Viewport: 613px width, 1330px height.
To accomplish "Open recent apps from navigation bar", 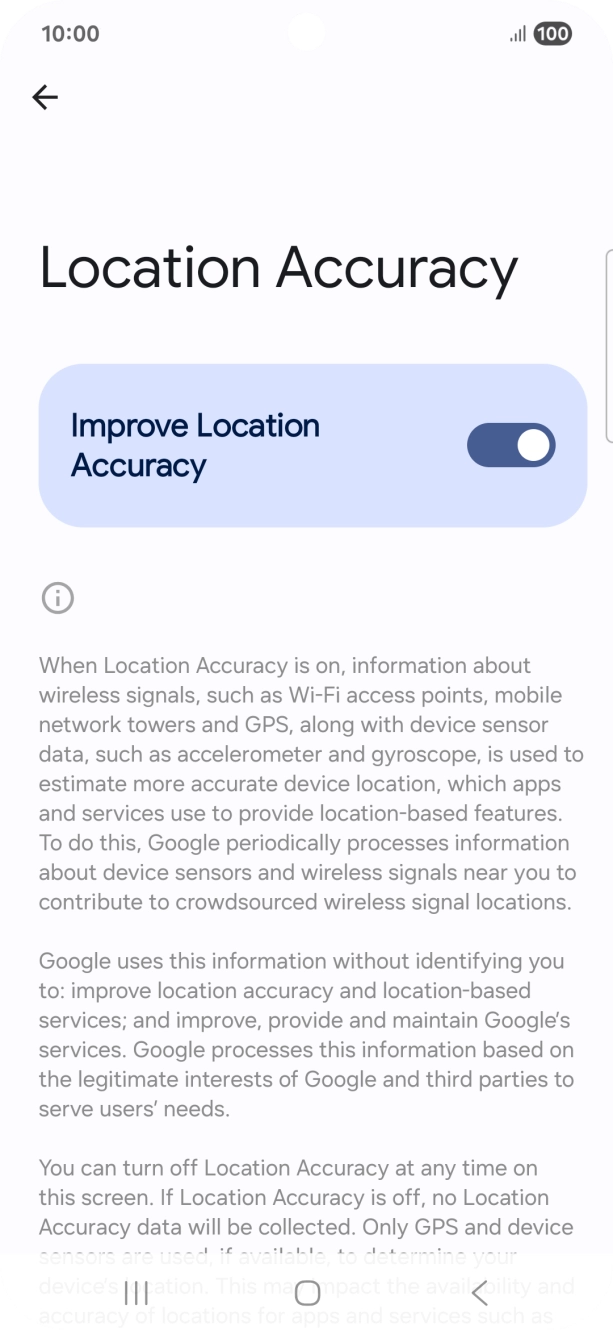I will 136,1293.
